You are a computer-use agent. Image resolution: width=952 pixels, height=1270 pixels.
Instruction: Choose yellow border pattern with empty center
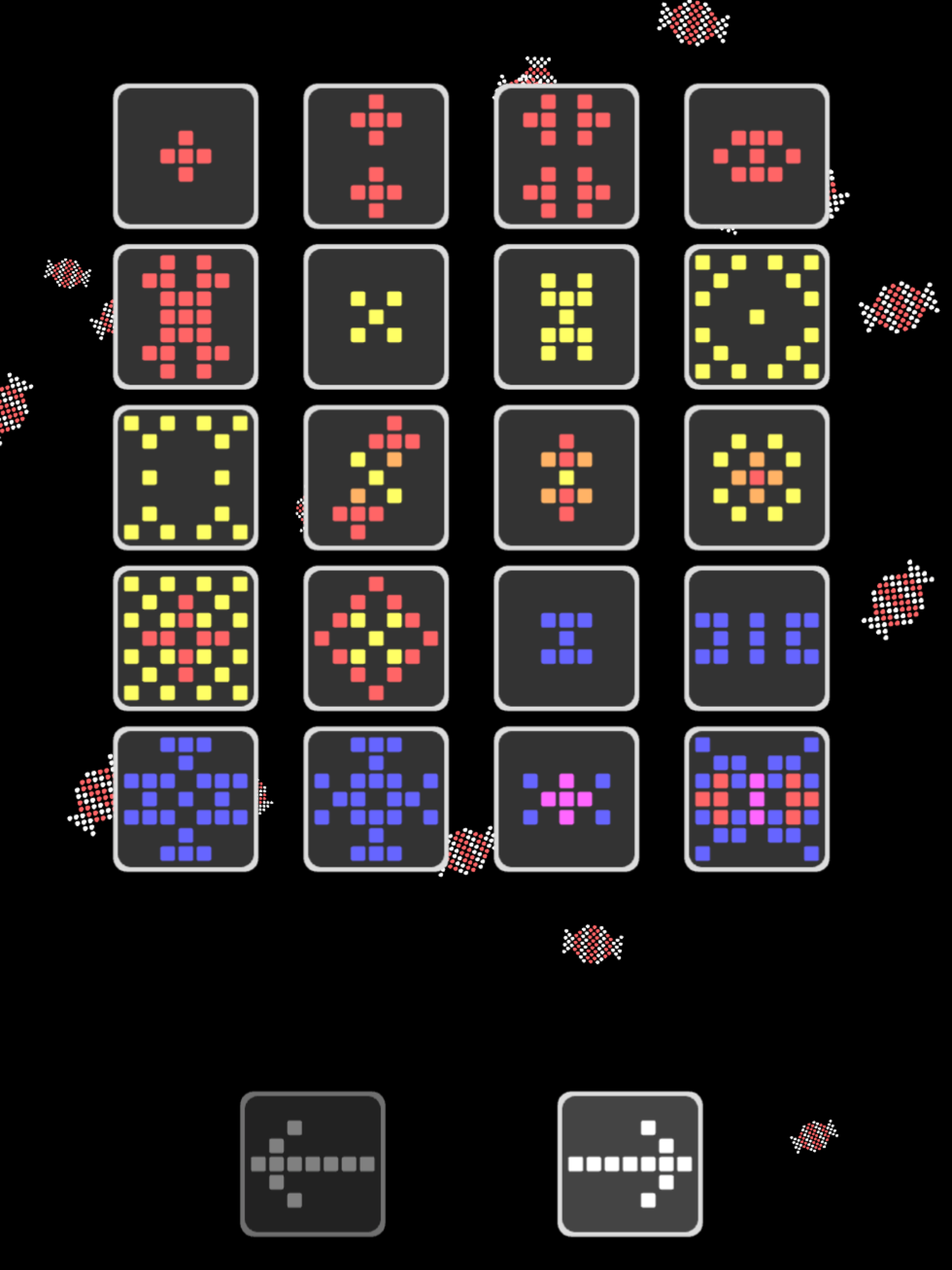coord(185,477)
